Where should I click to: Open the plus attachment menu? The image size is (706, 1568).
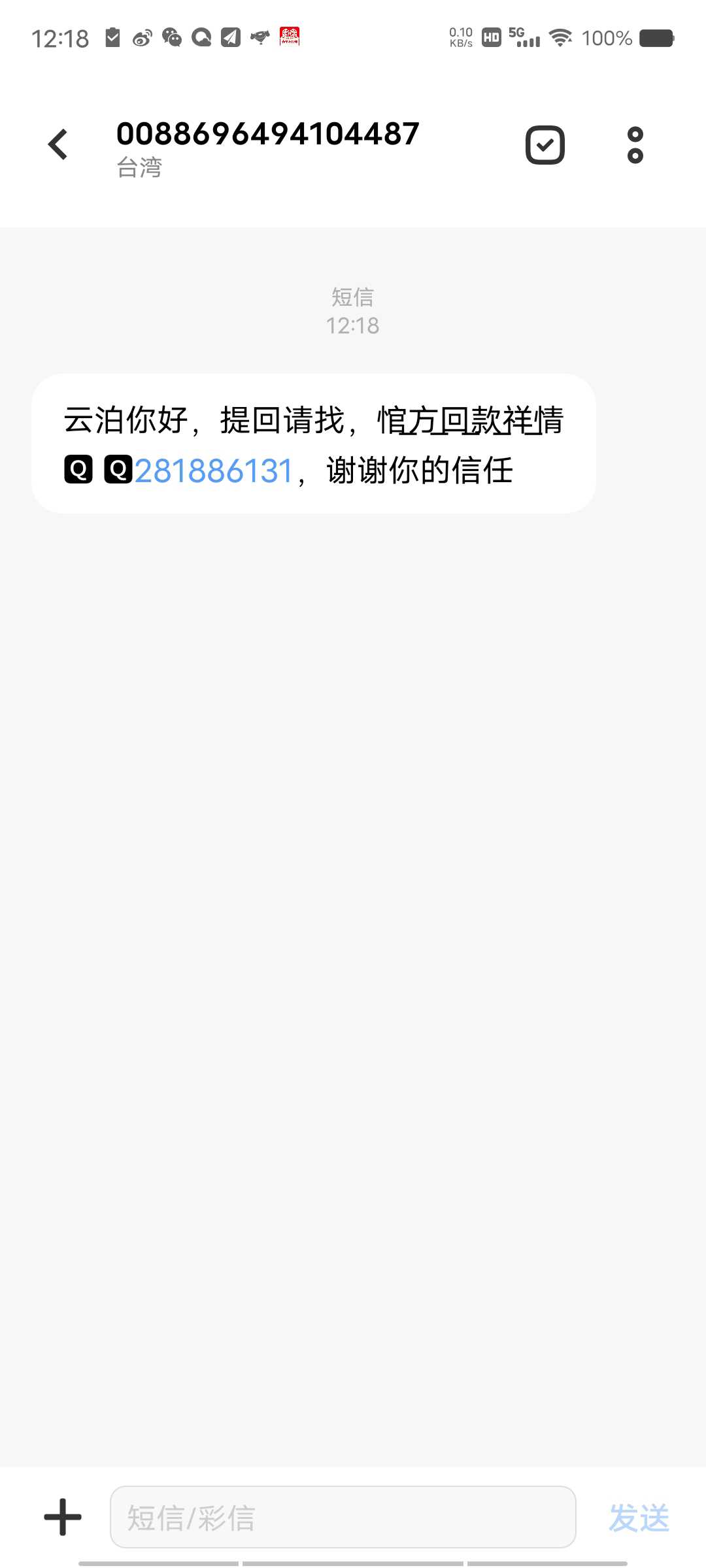coord(63,1517)
